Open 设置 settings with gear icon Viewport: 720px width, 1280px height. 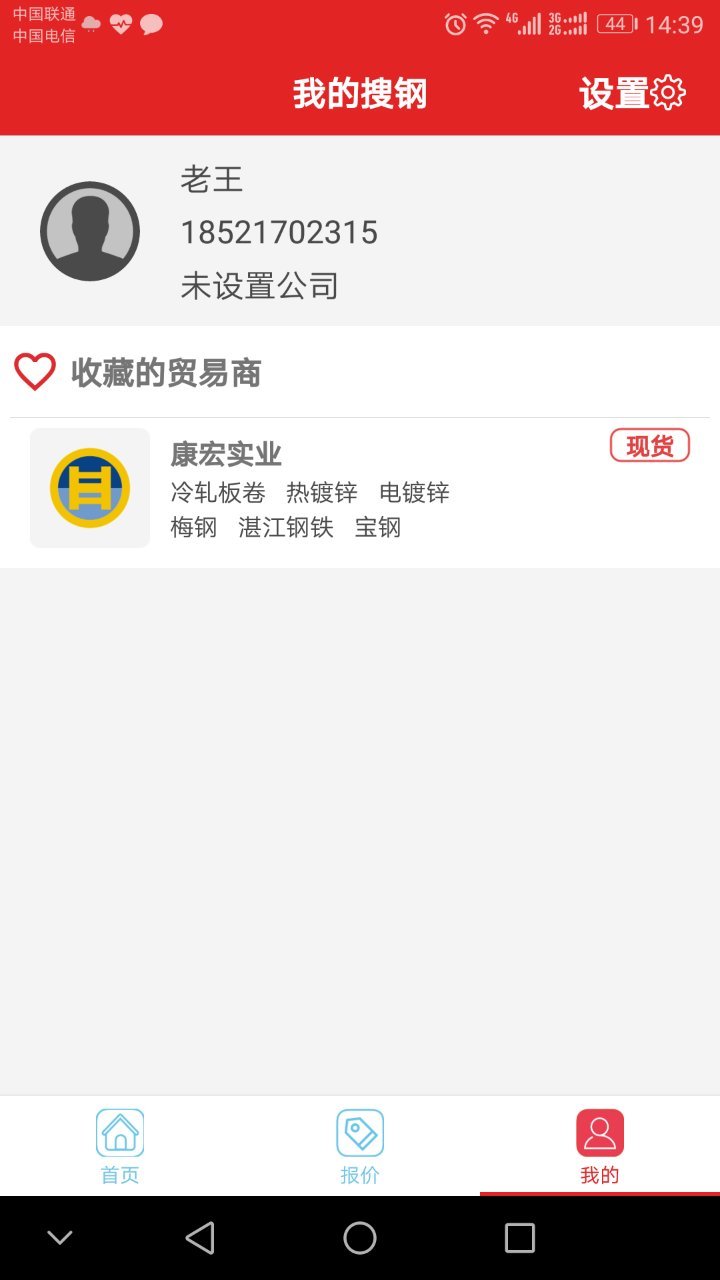[632, 93]
